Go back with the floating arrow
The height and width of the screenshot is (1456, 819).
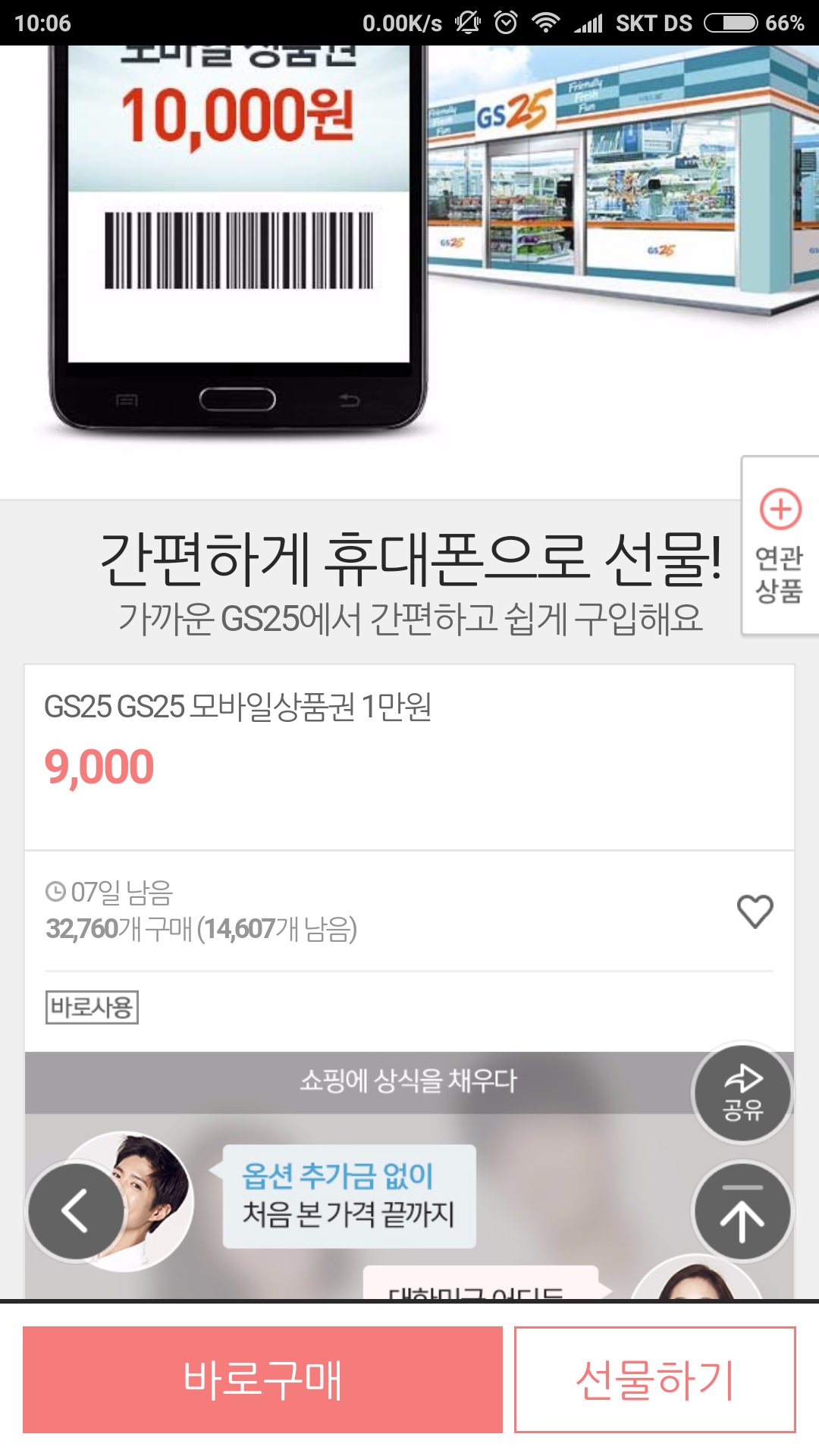76,1211
